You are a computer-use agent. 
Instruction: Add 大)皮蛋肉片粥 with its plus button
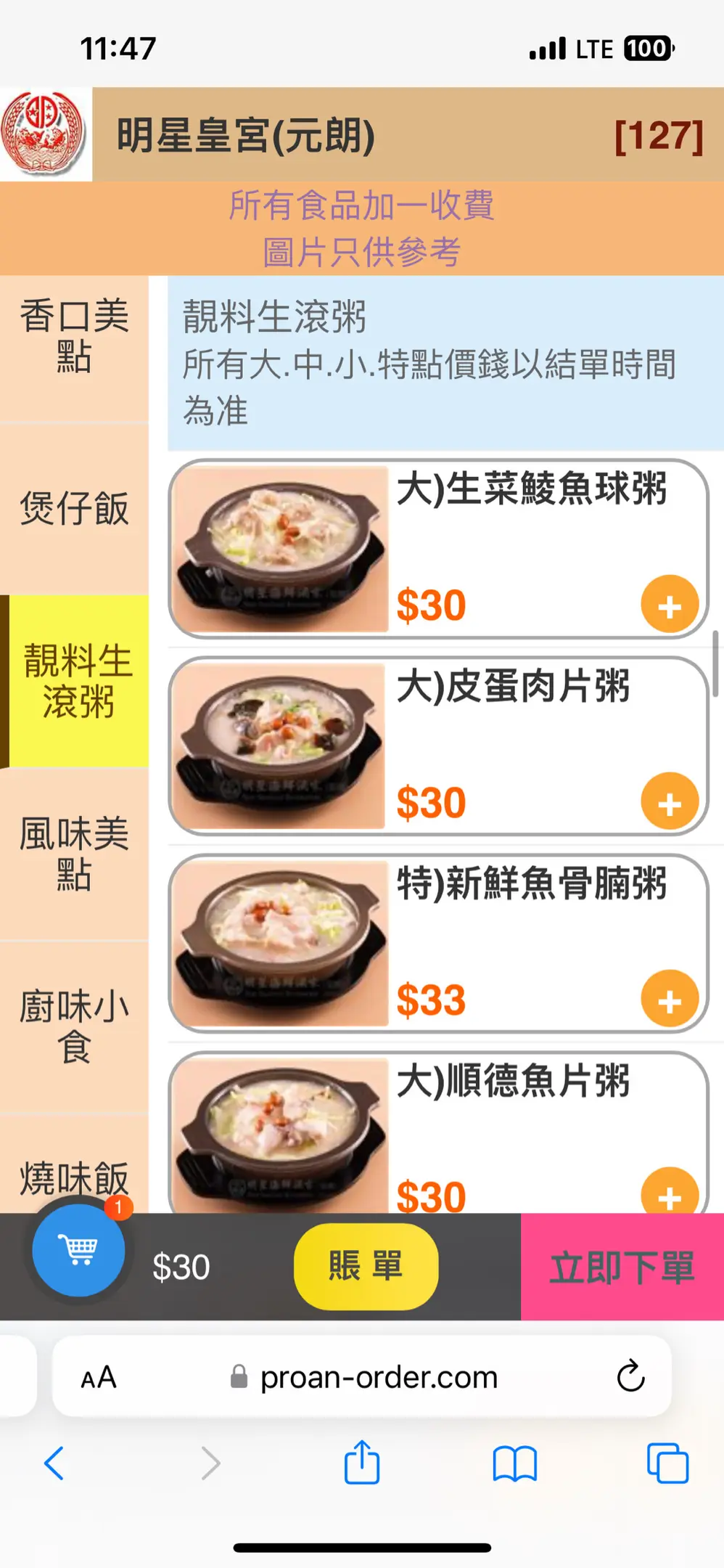click(670, 802)
